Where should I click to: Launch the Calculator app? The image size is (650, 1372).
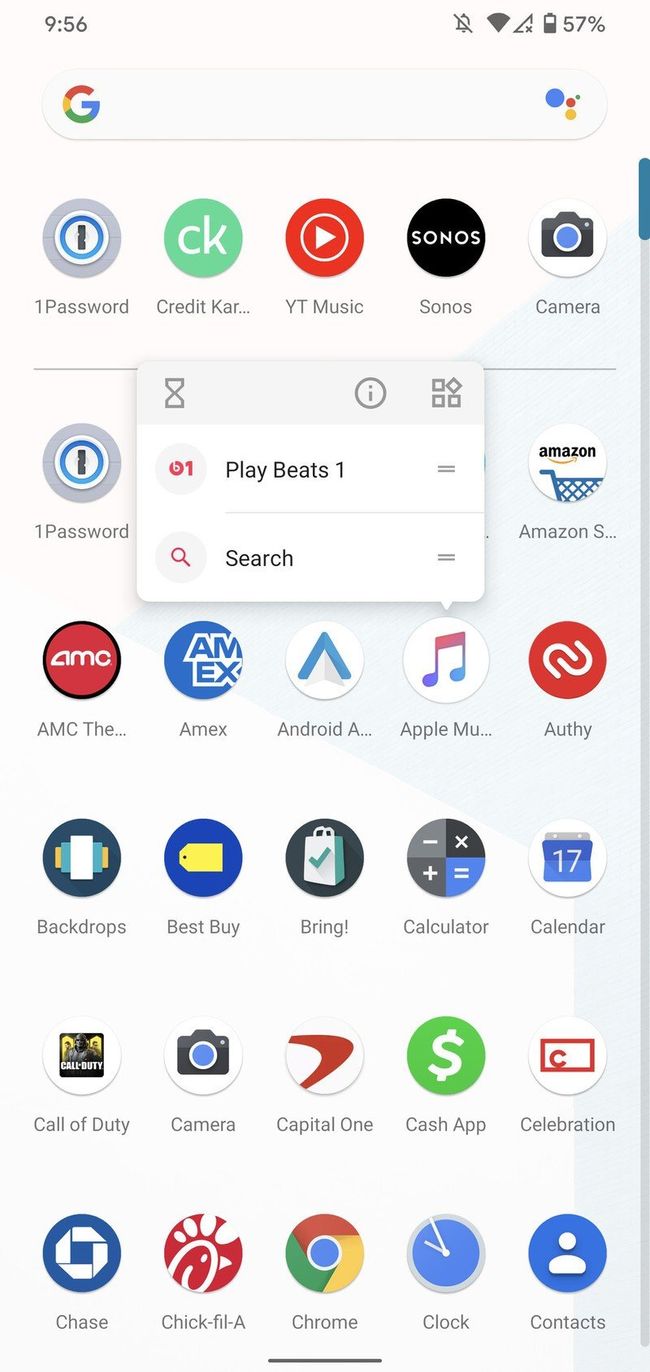[x=445, y=858]
